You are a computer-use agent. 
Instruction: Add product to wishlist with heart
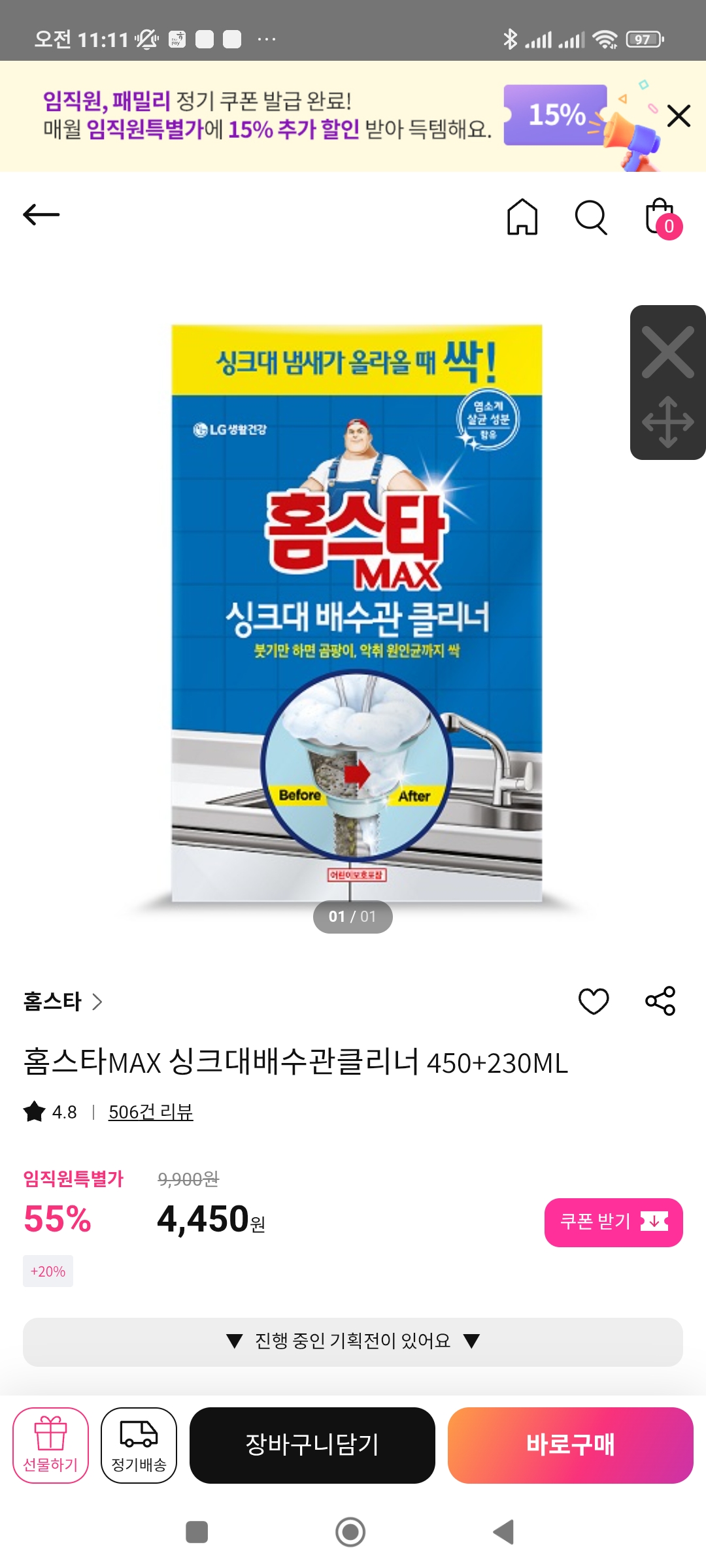click(x=594, y=1001)
